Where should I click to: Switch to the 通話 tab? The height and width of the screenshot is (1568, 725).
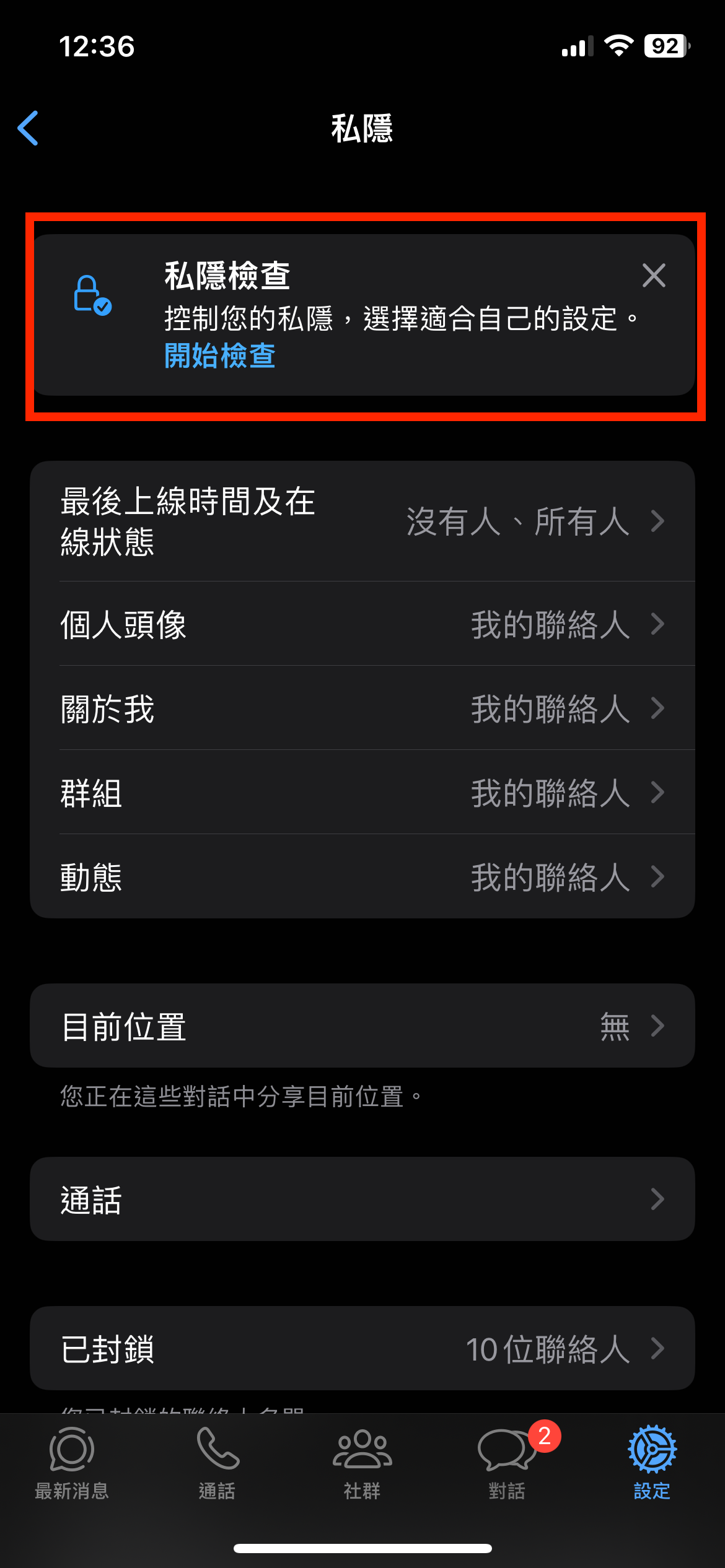pos(217,1463)
